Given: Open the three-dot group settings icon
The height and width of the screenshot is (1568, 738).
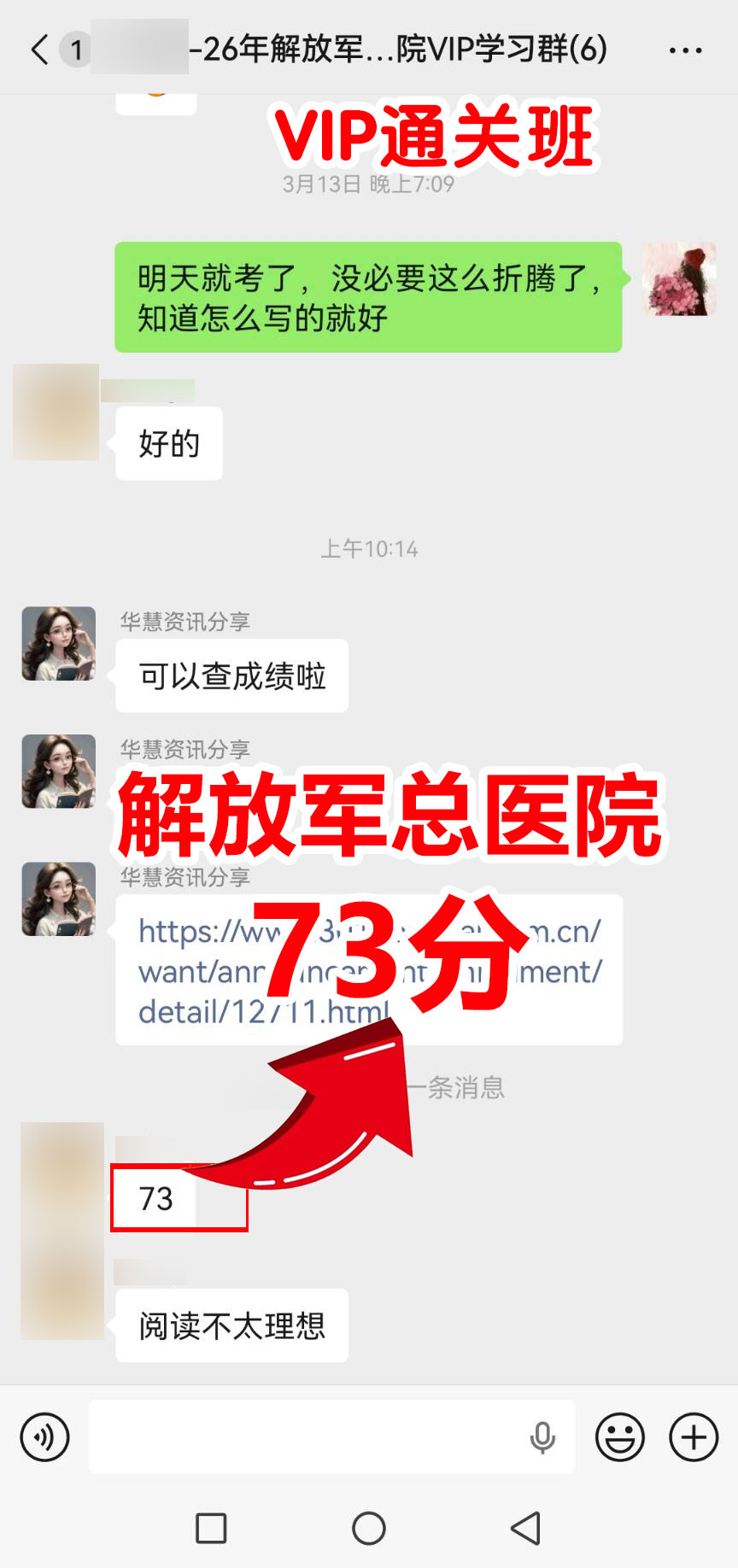Looking at the screenshot, I should [x=688, y=49].
